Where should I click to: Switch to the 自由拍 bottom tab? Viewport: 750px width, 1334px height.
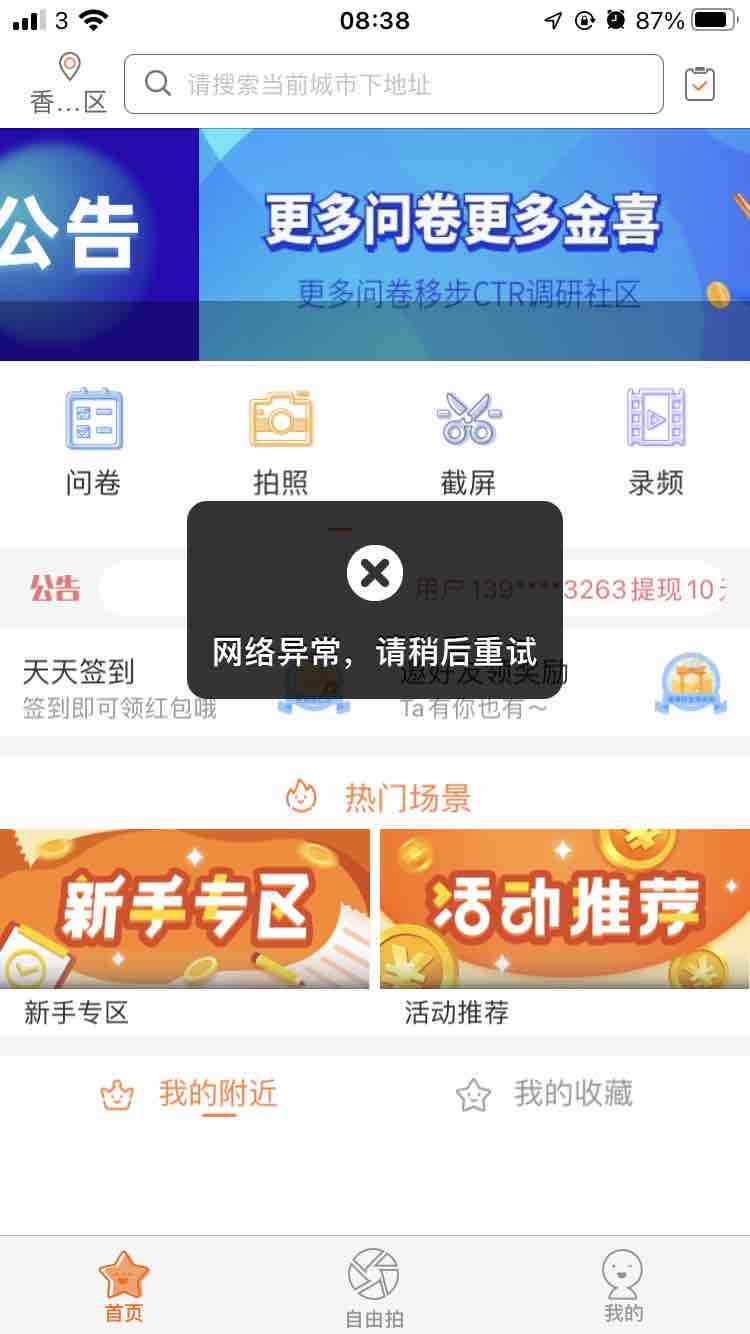click(374, 1287)
